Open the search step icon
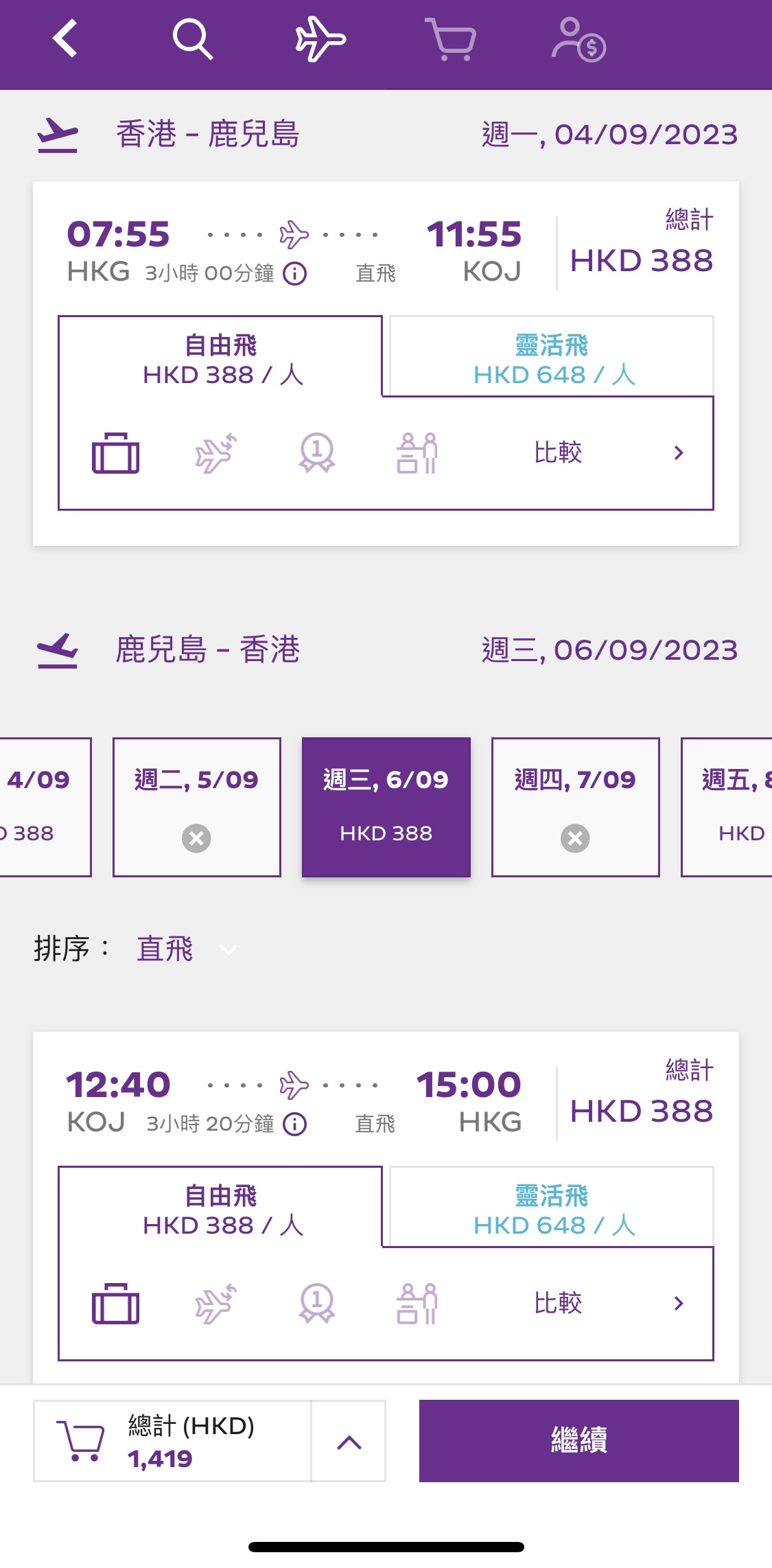The height and width of the screenshot is (1568, 772). coord(192,39)
